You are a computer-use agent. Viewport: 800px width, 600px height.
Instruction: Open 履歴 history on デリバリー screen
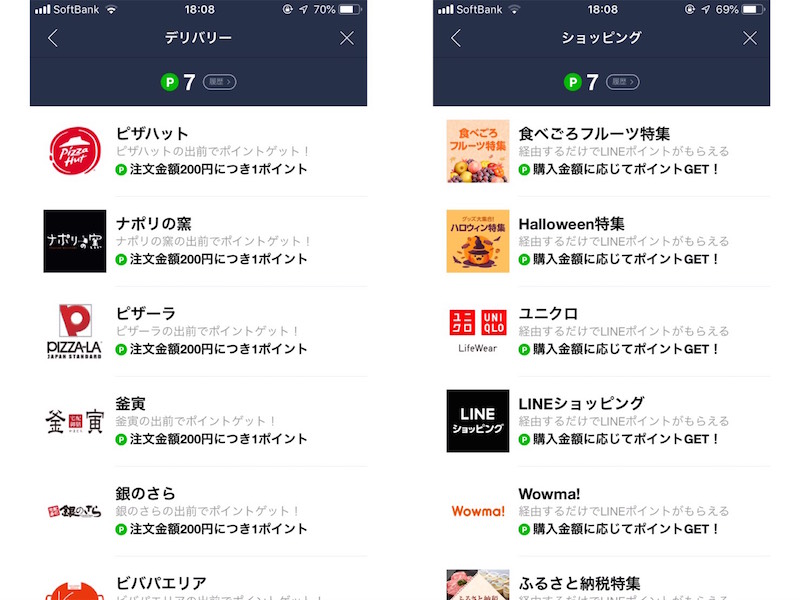[x=219, y=82]
